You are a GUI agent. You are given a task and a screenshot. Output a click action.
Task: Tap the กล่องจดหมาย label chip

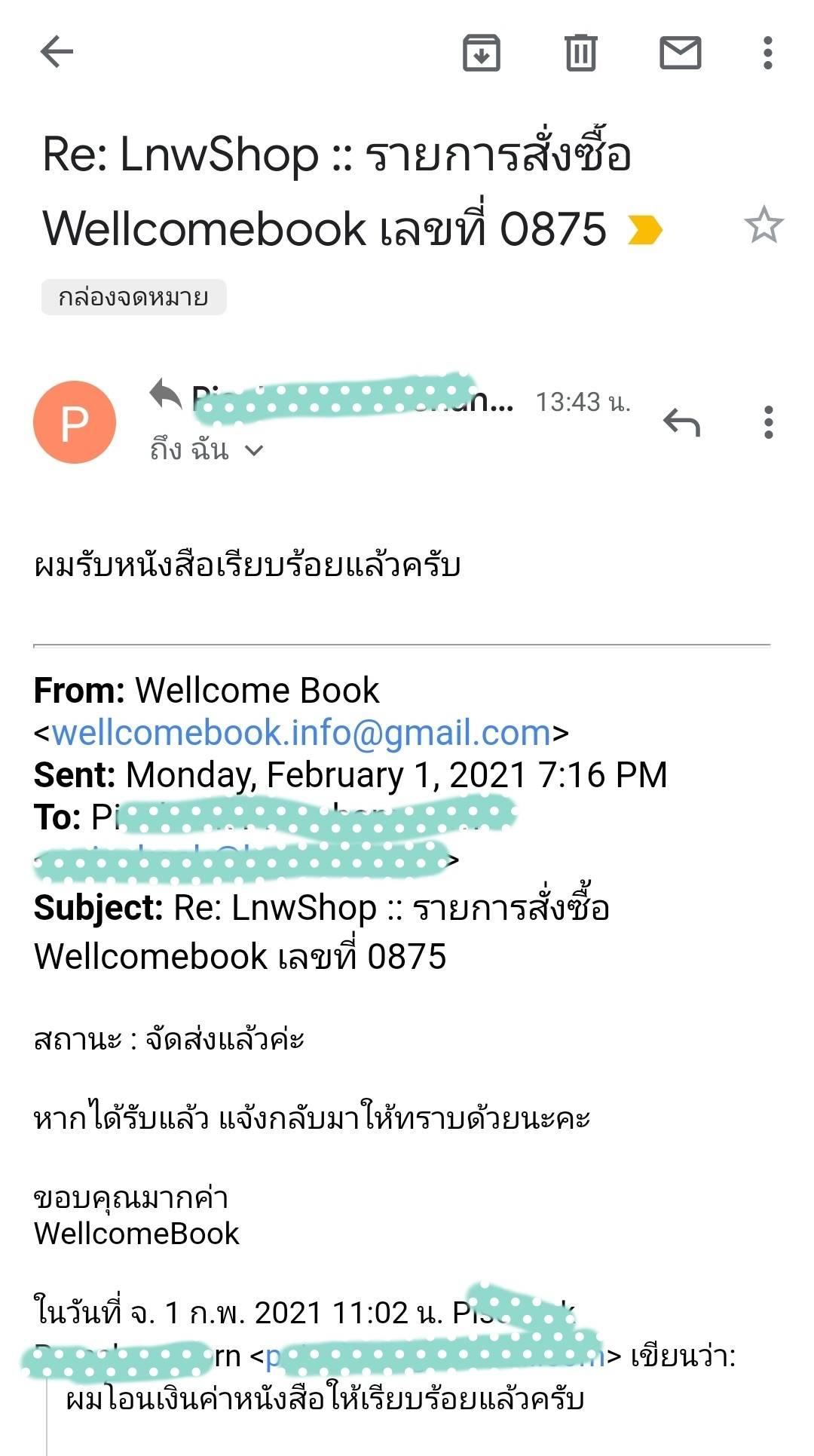pyautogui.click(x=133, y=297)
